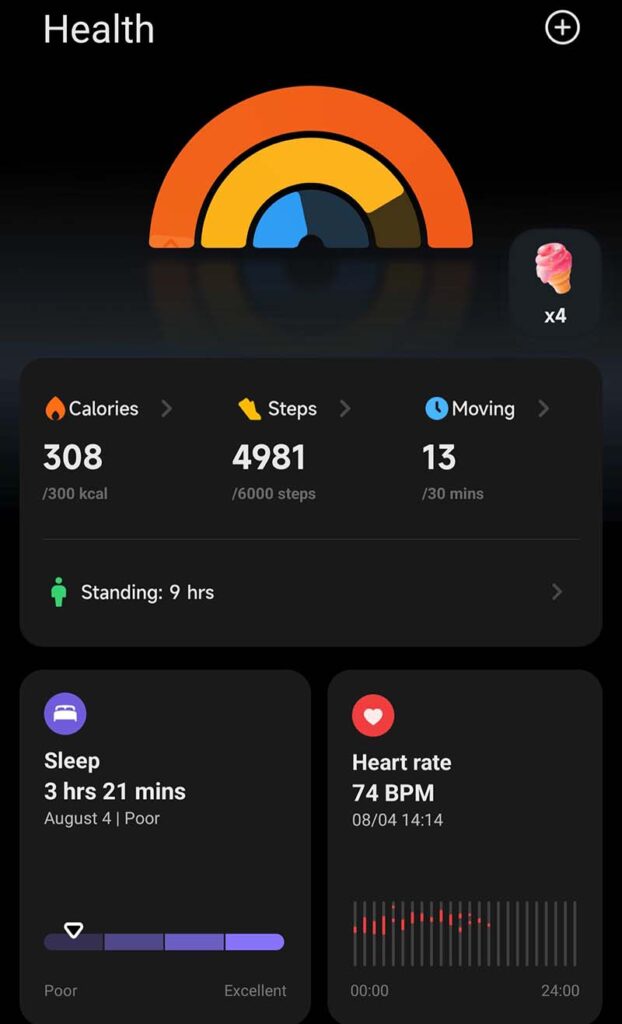
Task: Tap the add plus icon
Action: pyautogui.click(x=562, y=28)
